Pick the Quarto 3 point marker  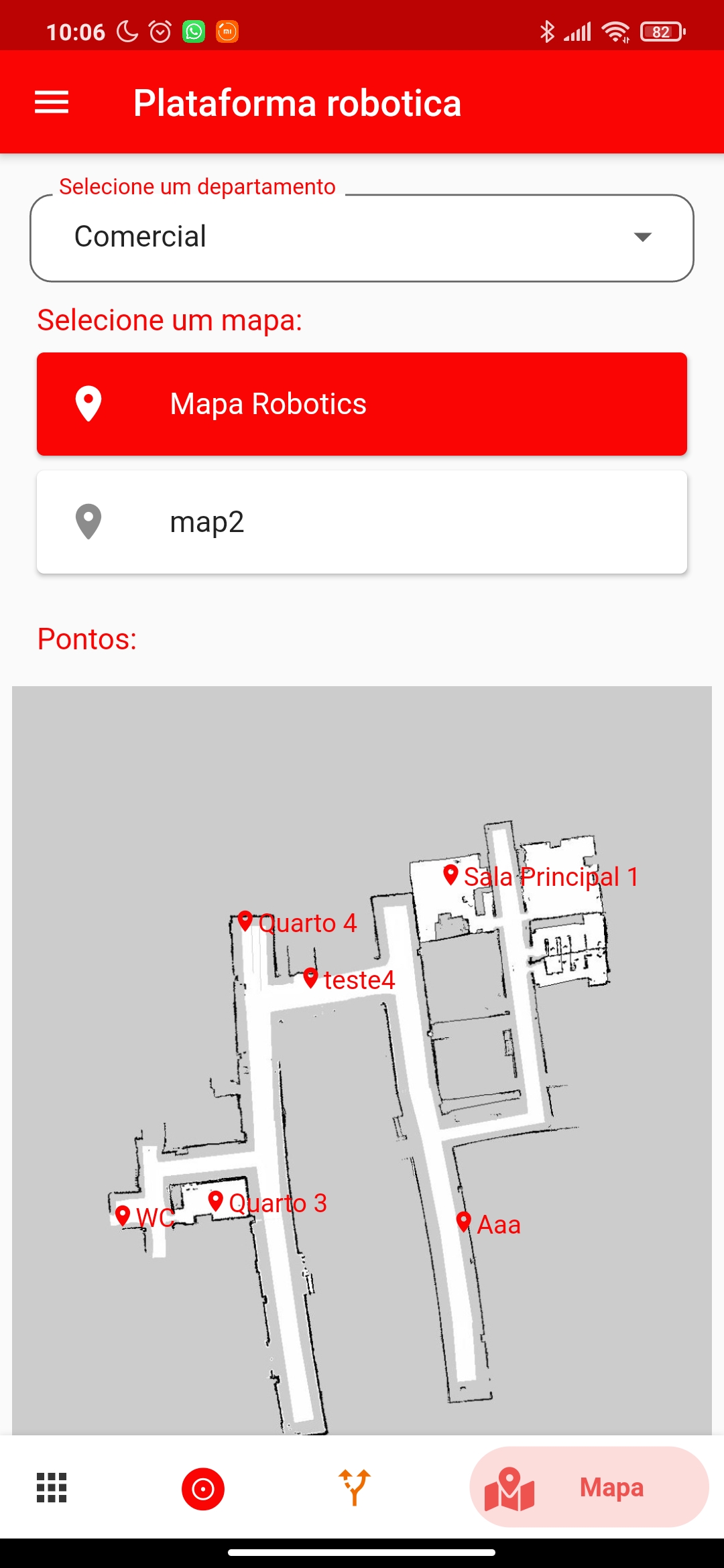click(216, 1201)
